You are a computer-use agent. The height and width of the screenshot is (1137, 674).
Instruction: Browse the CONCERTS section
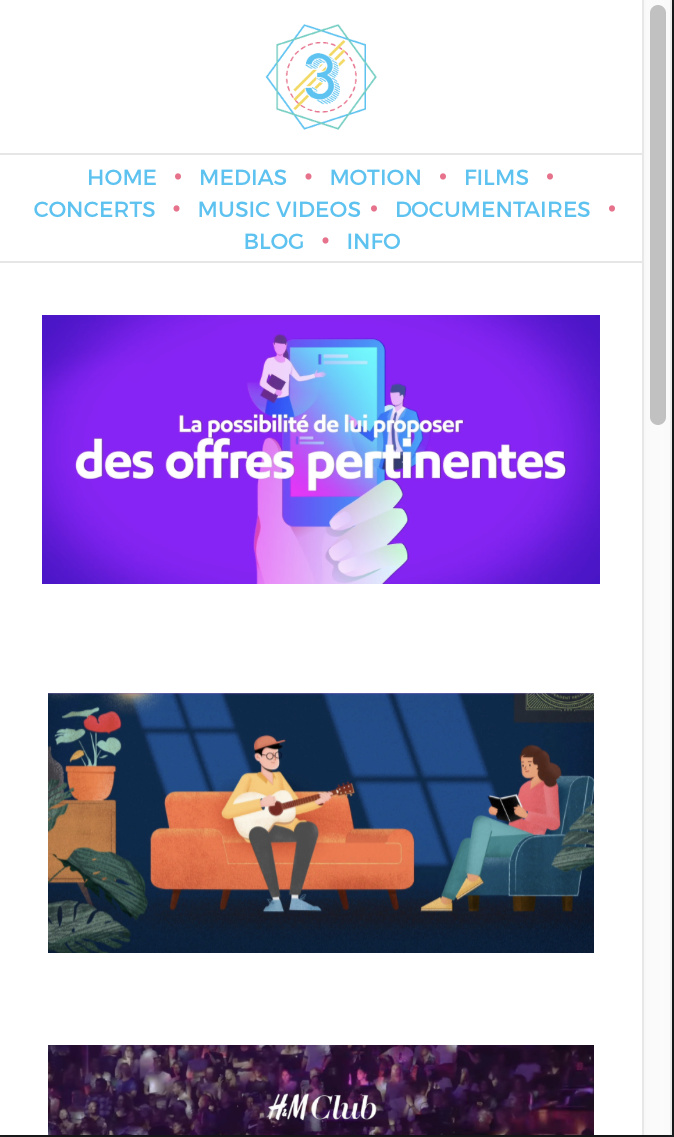(x=95, y=210)
